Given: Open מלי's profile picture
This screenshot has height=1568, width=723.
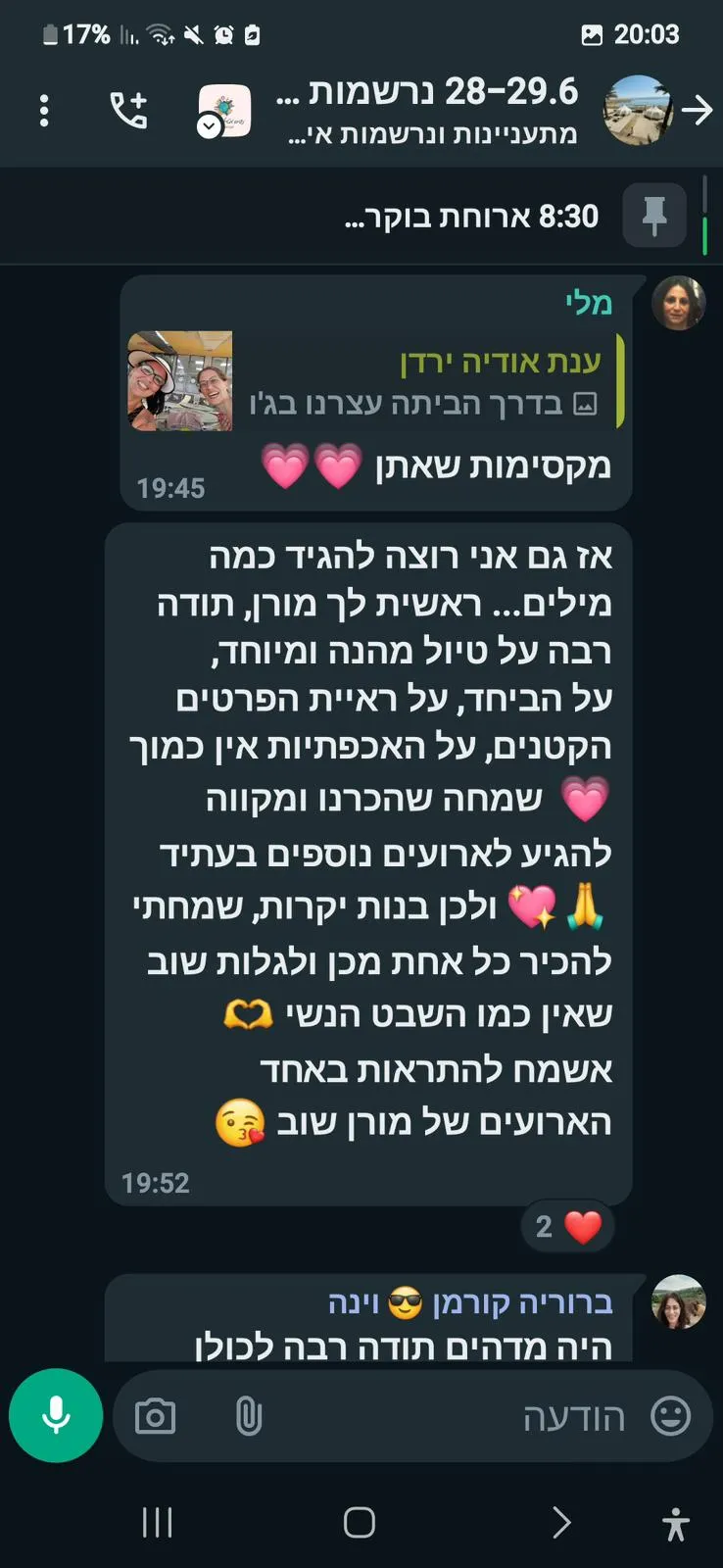Looking at the screenshot, I should coord(678,303).
